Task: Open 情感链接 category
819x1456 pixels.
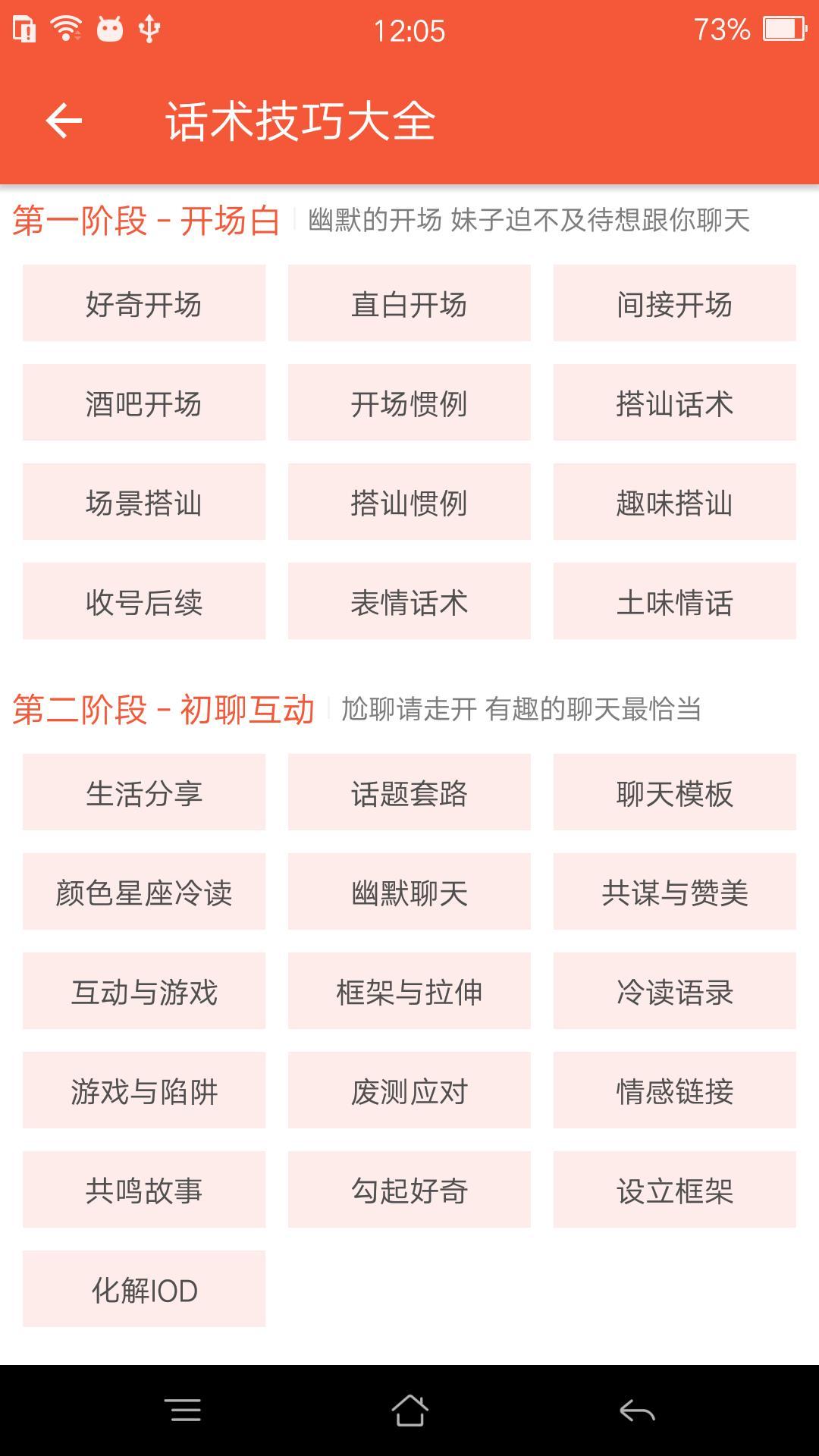Action: tap(675, 1090)
